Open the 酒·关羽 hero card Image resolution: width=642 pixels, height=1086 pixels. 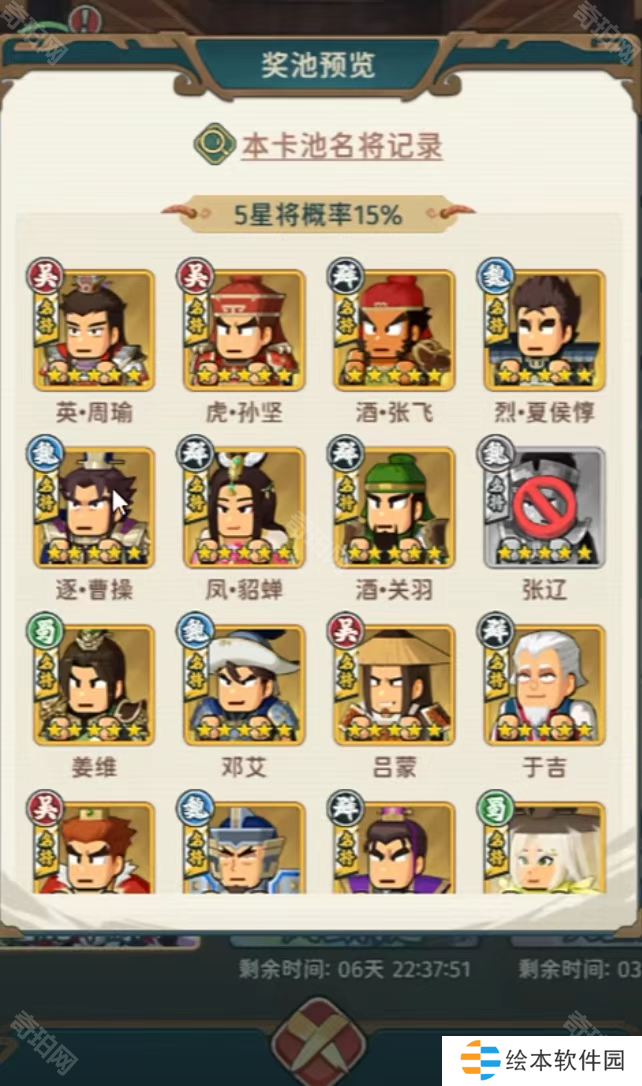(395, 508)
